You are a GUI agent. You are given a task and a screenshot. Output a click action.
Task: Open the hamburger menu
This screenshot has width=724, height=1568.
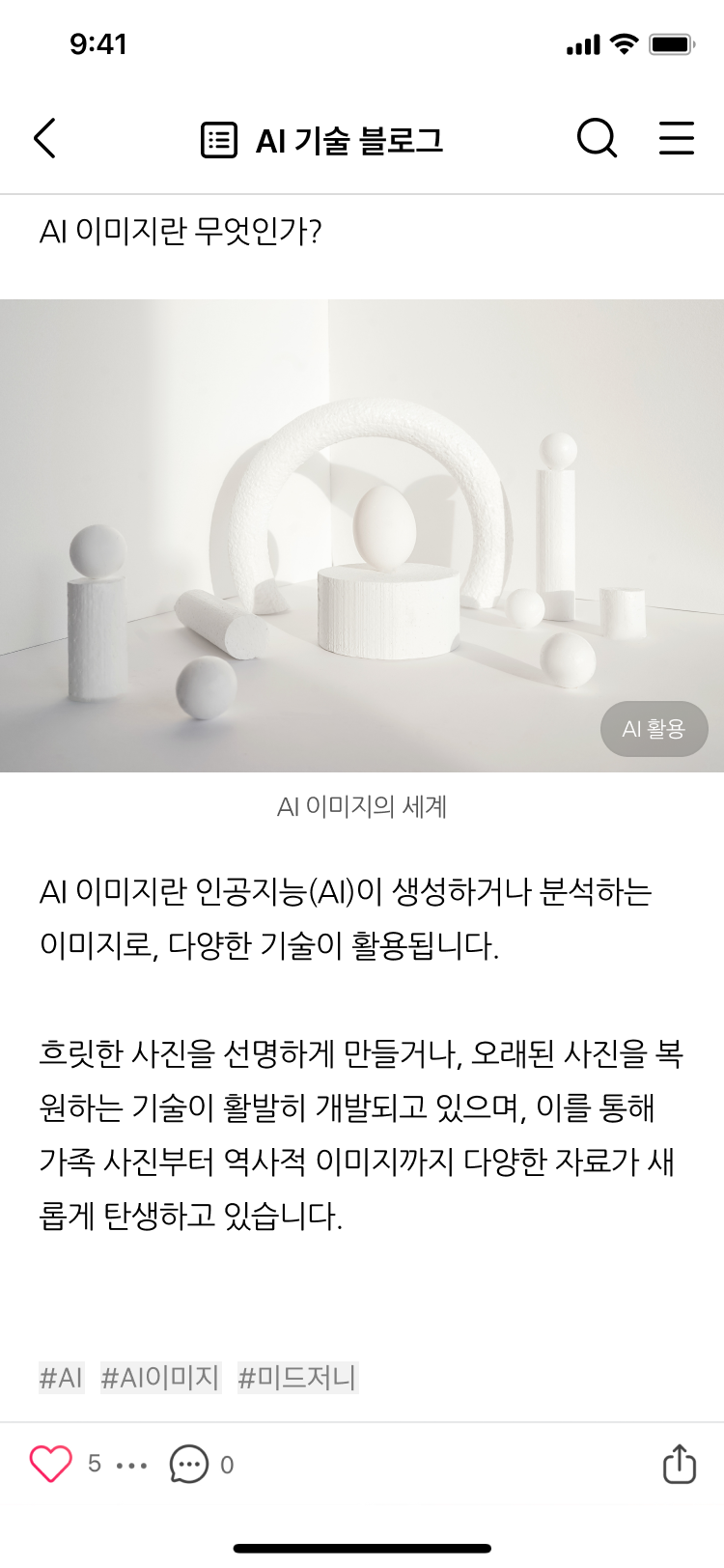click(677, 139)
